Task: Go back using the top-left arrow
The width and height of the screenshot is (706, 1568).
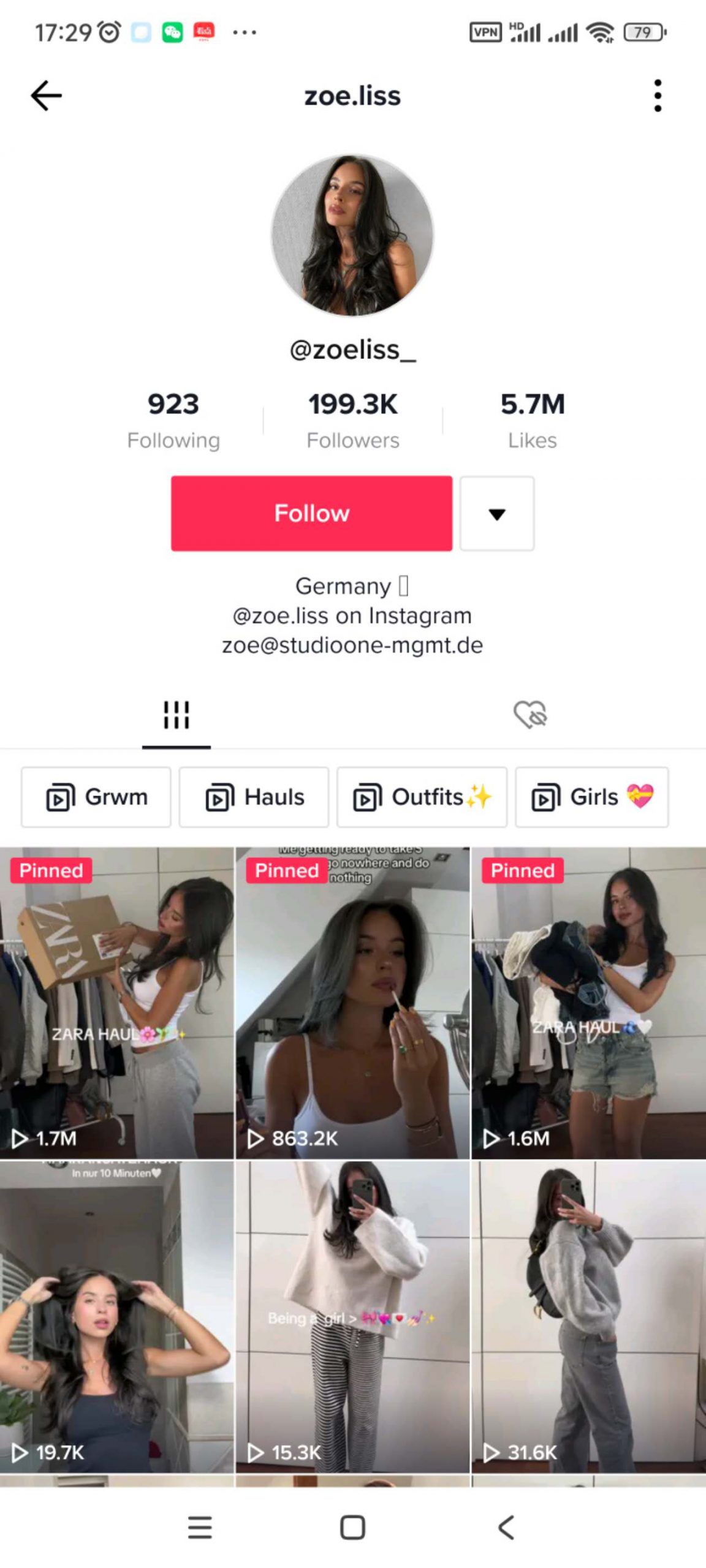Action: (x=47, y=96)
